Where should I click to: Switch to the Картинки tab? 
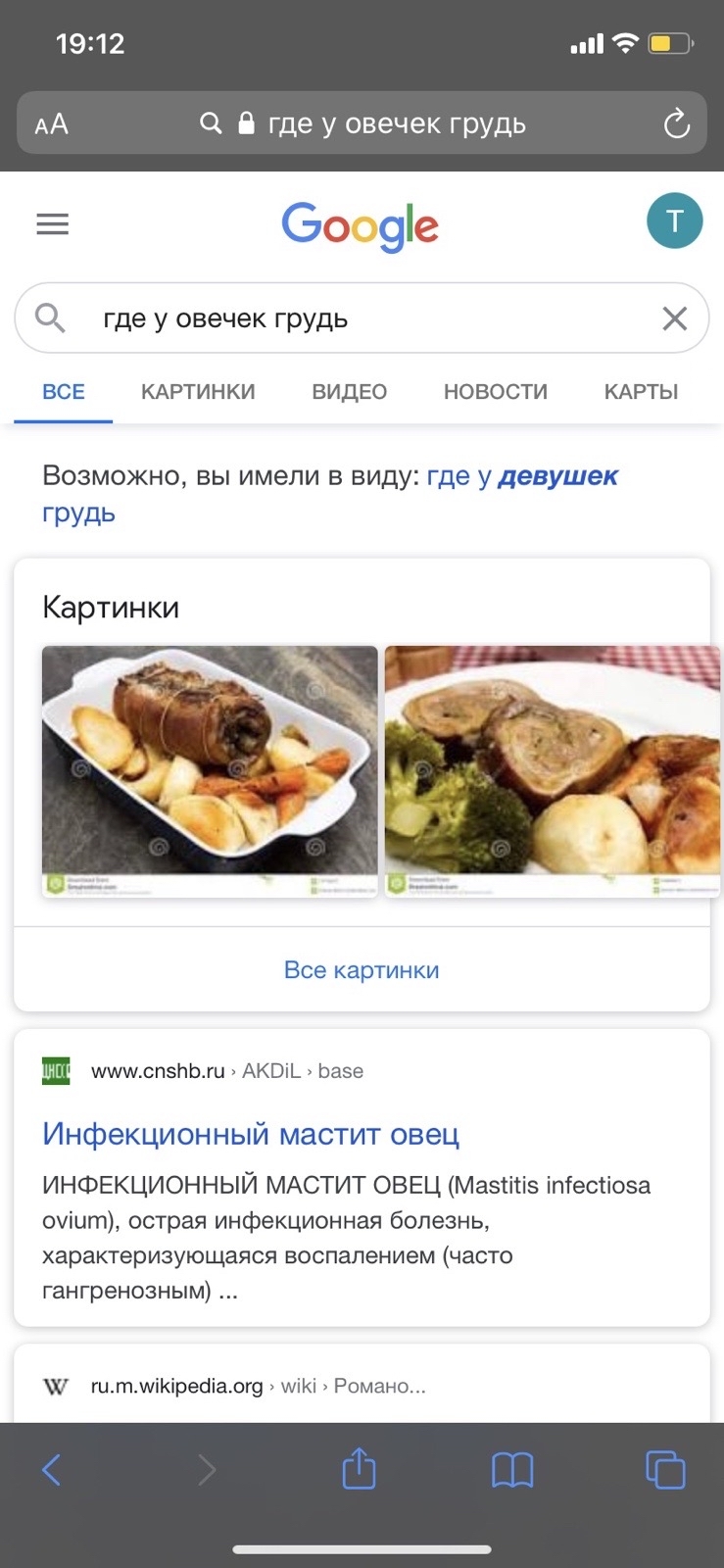(x=198, y=392)
